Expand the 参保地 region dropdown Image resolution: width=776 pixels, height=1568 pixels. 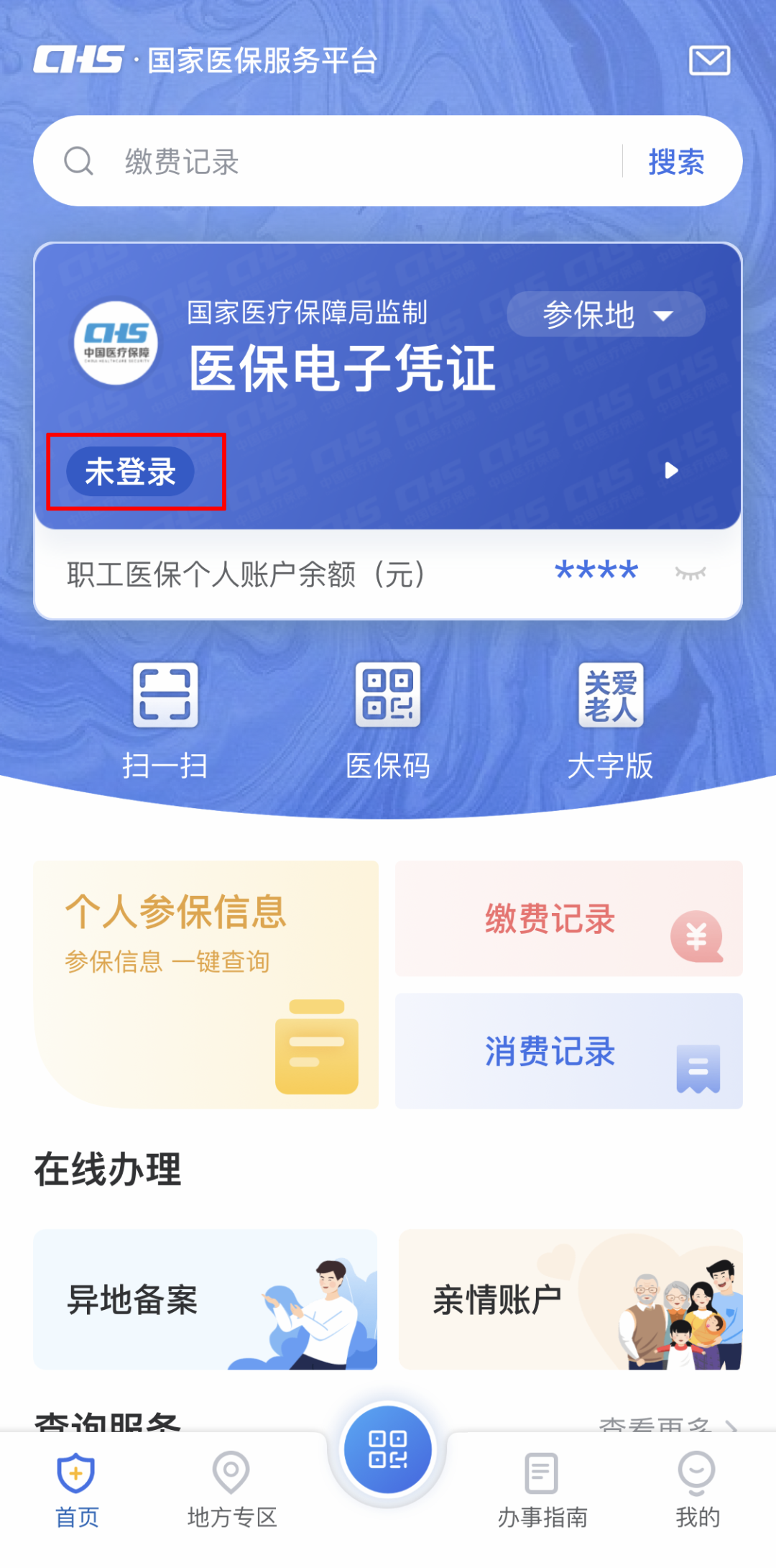[604, 314]
